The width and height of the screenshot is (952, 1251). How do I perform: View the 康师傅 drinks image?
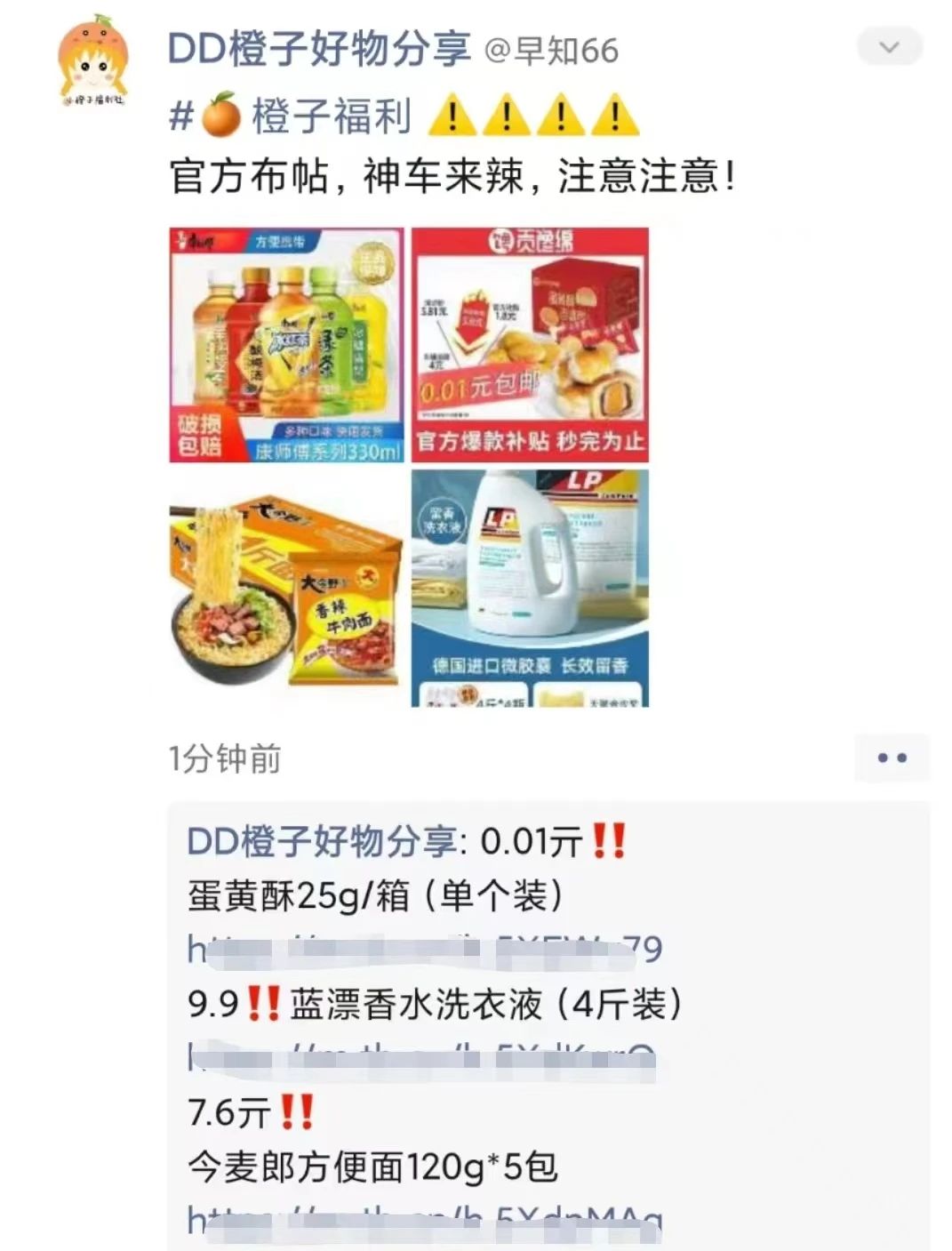click(286, 345)
